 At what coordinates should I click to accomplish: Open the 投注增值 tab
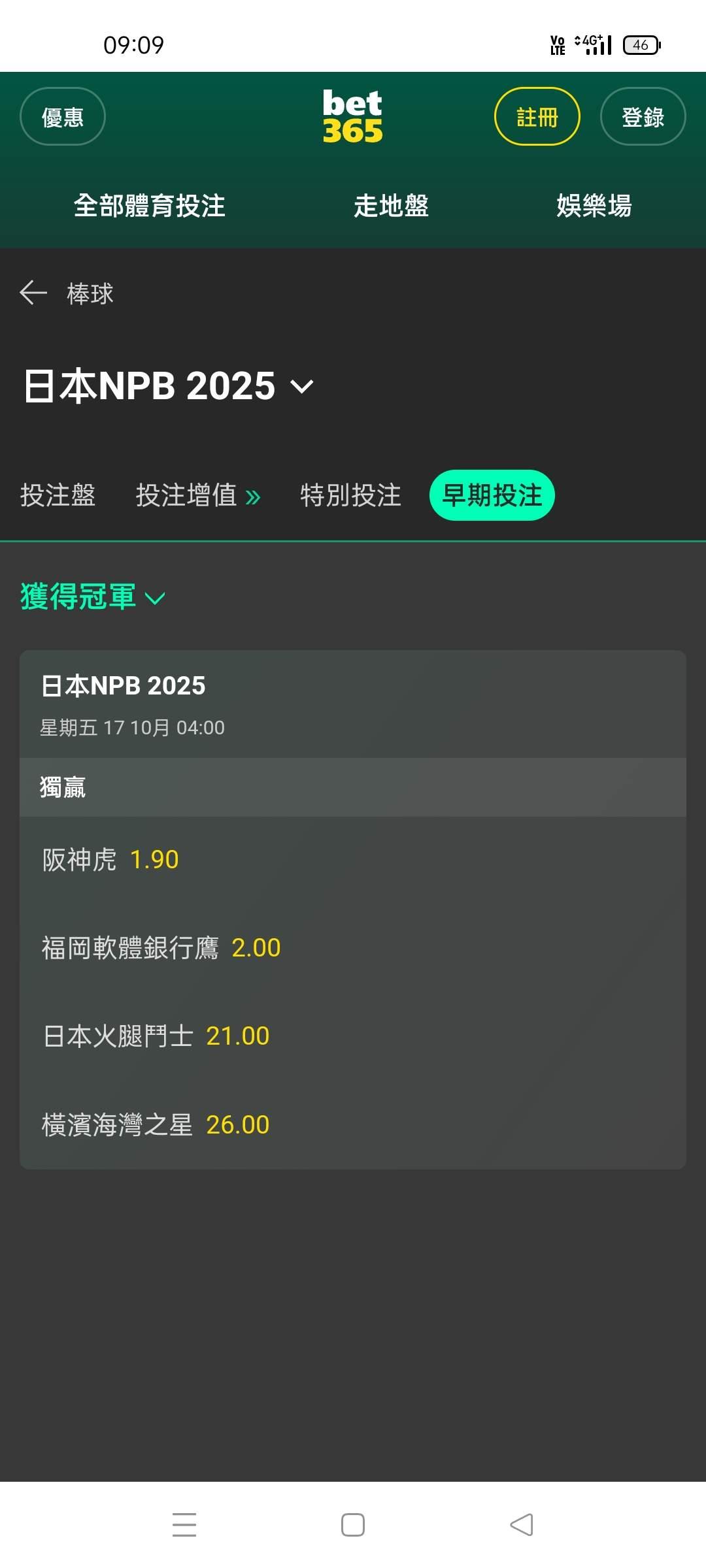click(x=197, y=495)
